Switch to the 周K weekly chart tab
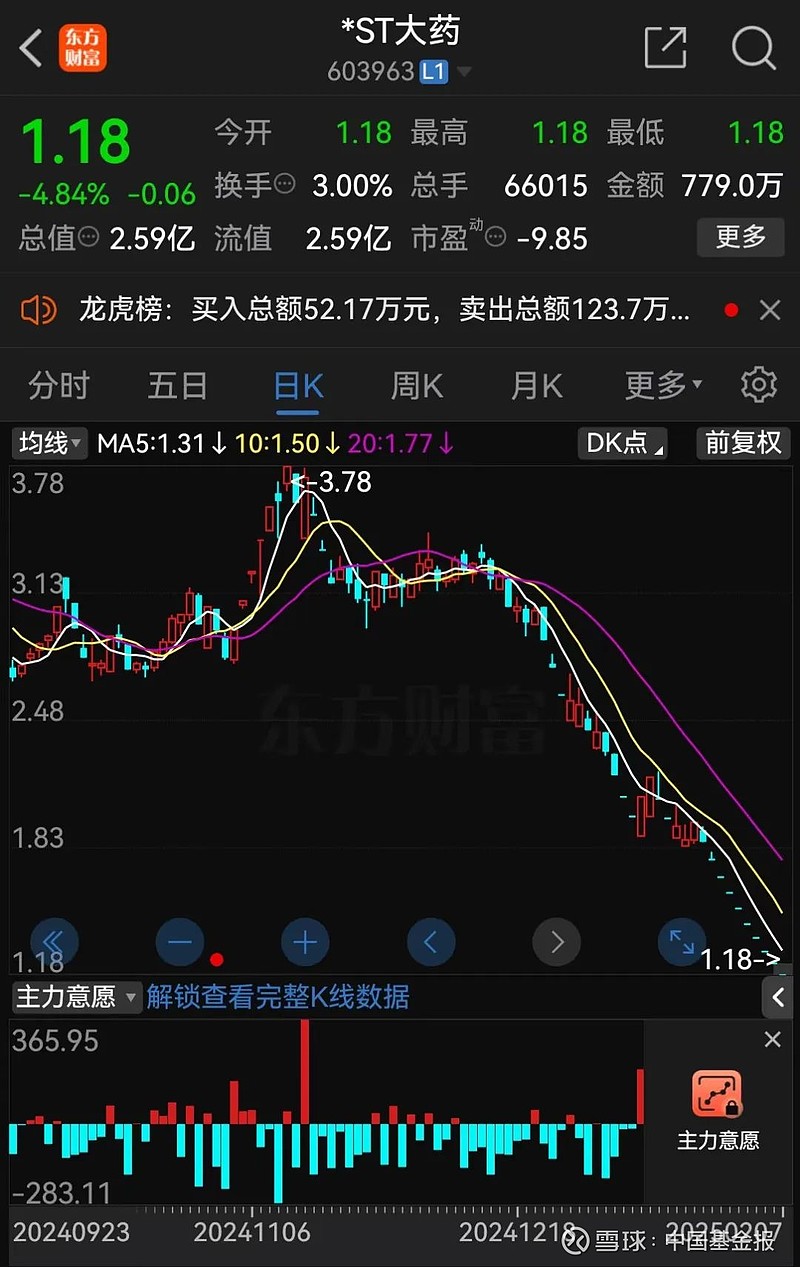The image size is (800, 1267). click(x=416, y=384)
